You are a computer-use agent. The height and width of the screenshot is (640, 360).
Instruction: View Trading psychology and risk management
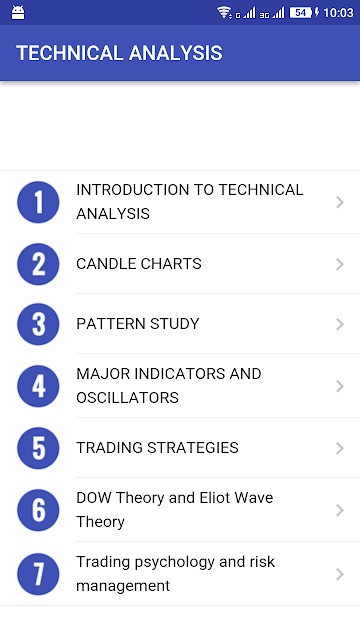point(180,574)
